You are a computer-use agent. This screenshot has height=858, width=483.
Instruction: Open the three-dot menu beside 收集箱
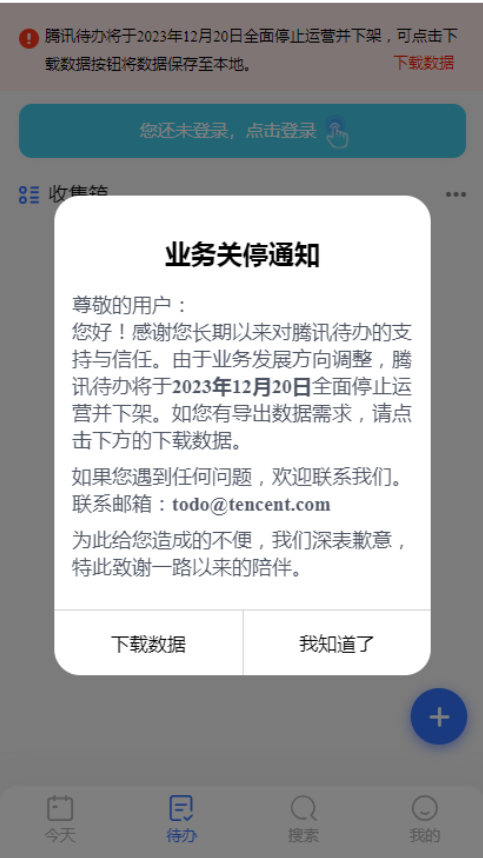456,194
